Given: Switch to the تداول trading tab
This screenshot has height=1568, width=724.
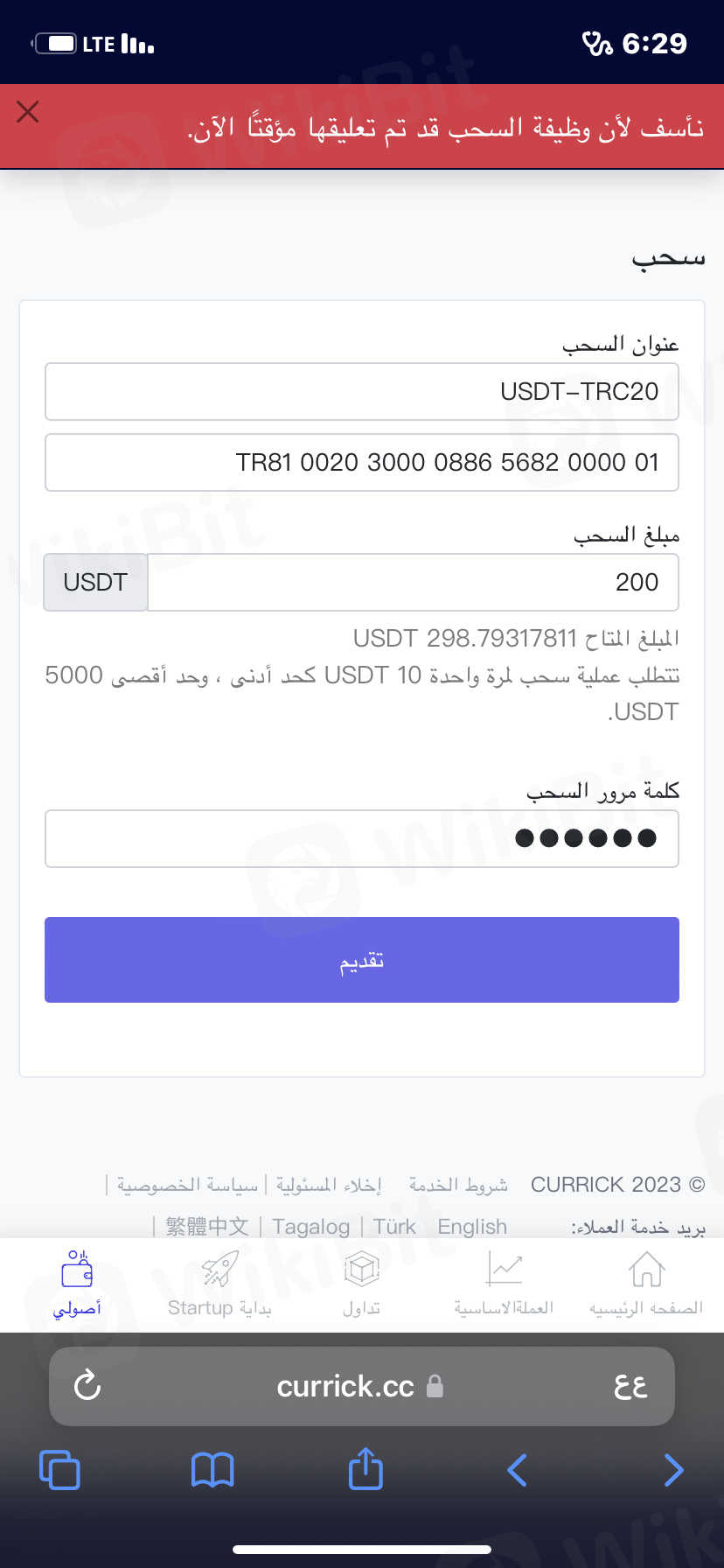Looking at the screenshot, I should point(361,1283).
